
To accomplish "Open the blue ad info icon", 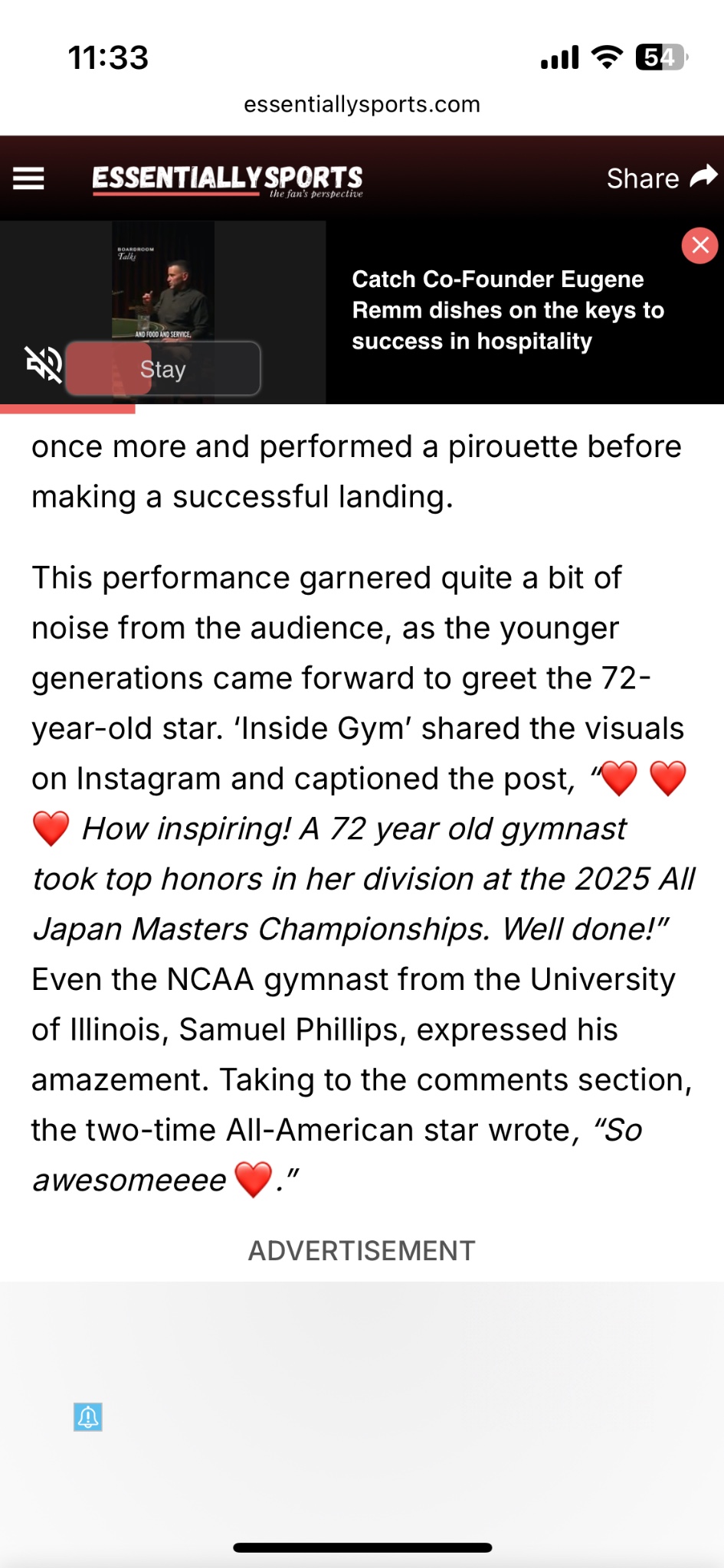I will pyautogui.click(x=88, y=1417).
